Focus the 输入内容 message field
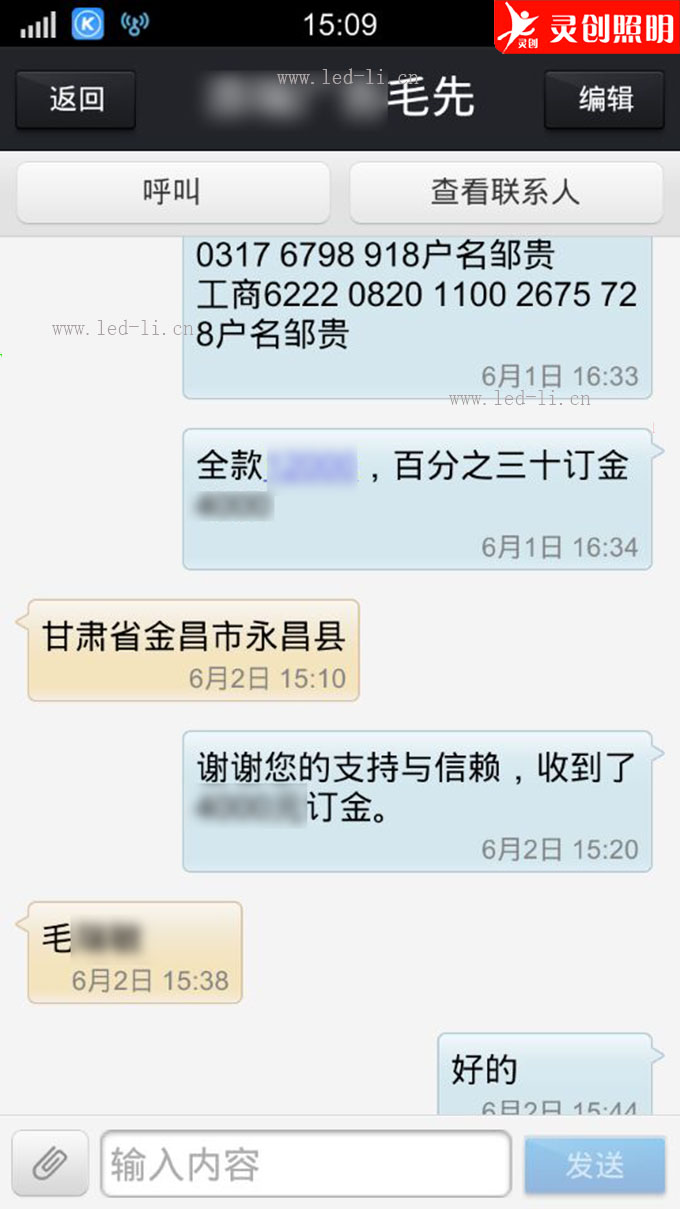 [306, 1163]
